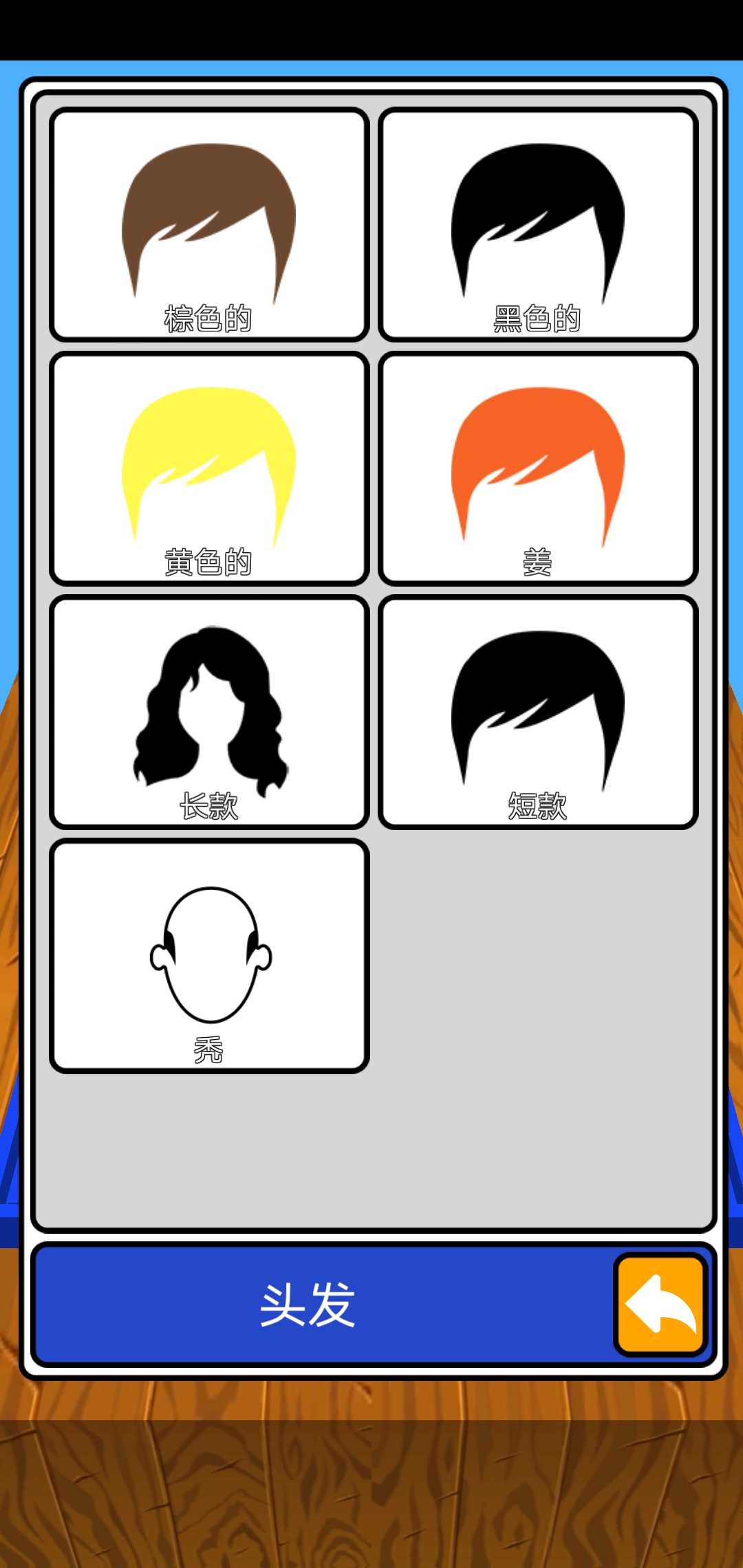743x1568 pixels.
Task: Select the ginger hair option (姜)
Action: pos(538,468)
